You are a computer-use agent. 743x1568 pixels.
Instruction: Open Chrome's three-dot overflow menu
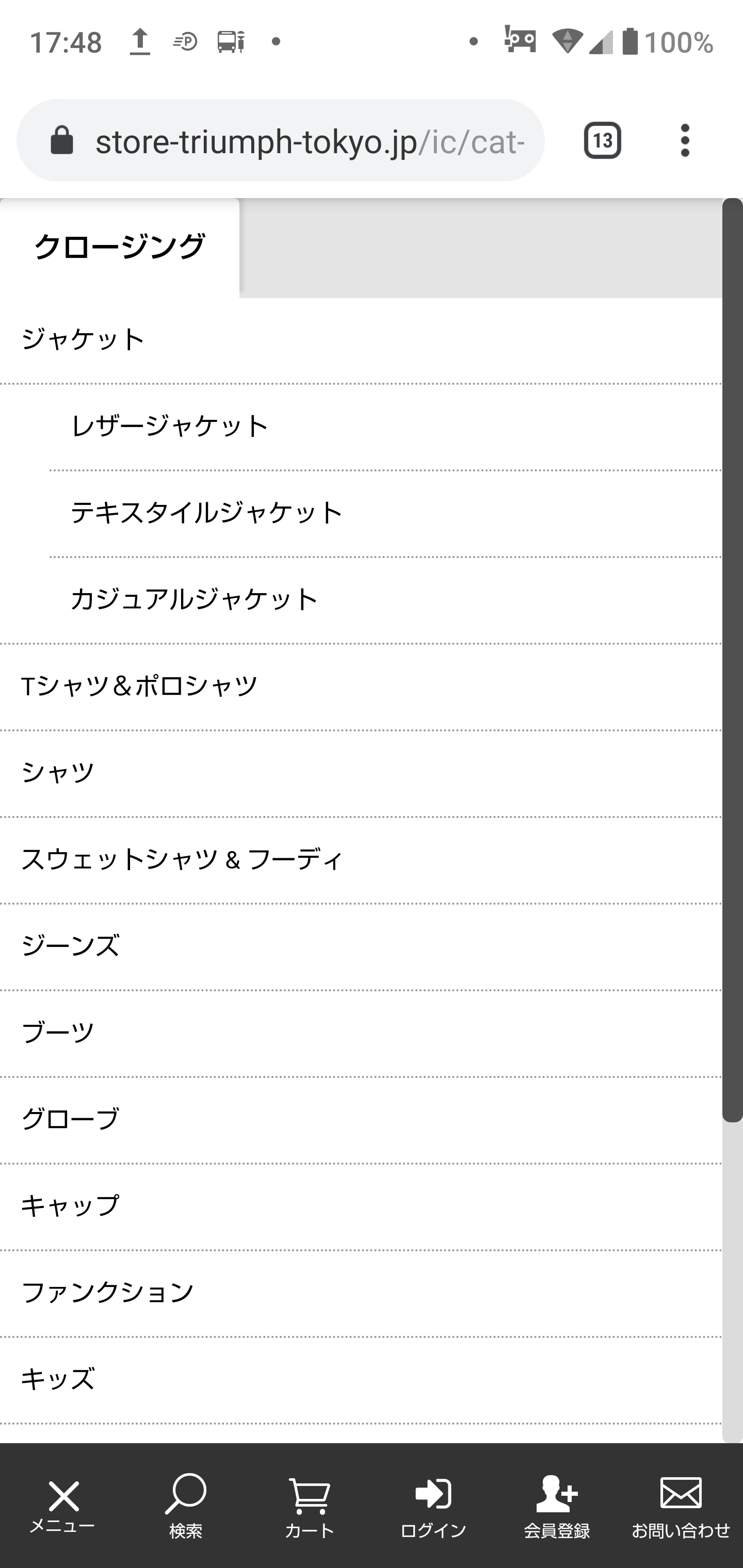coord(685,141)
